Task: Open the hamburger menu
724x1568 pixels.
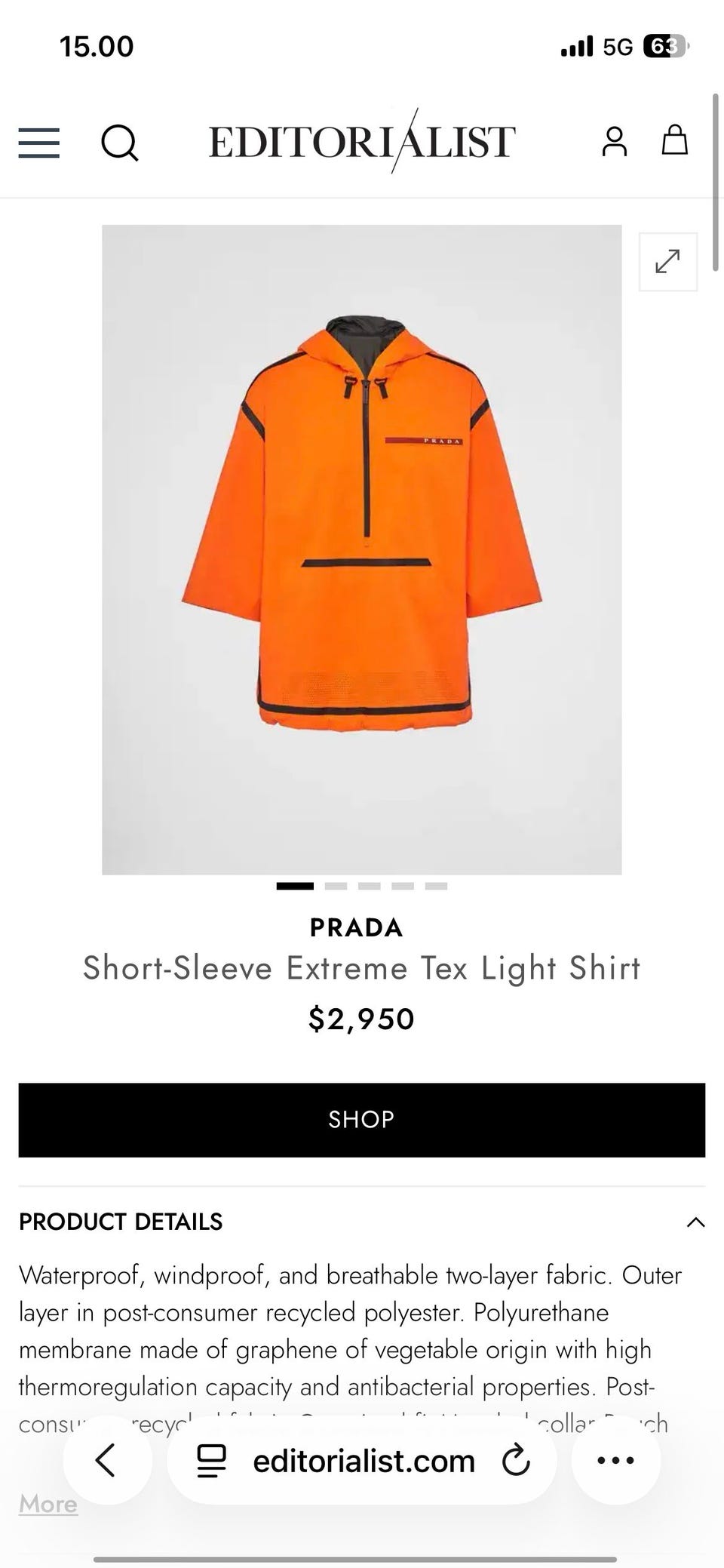Action: click(x=39, y=142)
